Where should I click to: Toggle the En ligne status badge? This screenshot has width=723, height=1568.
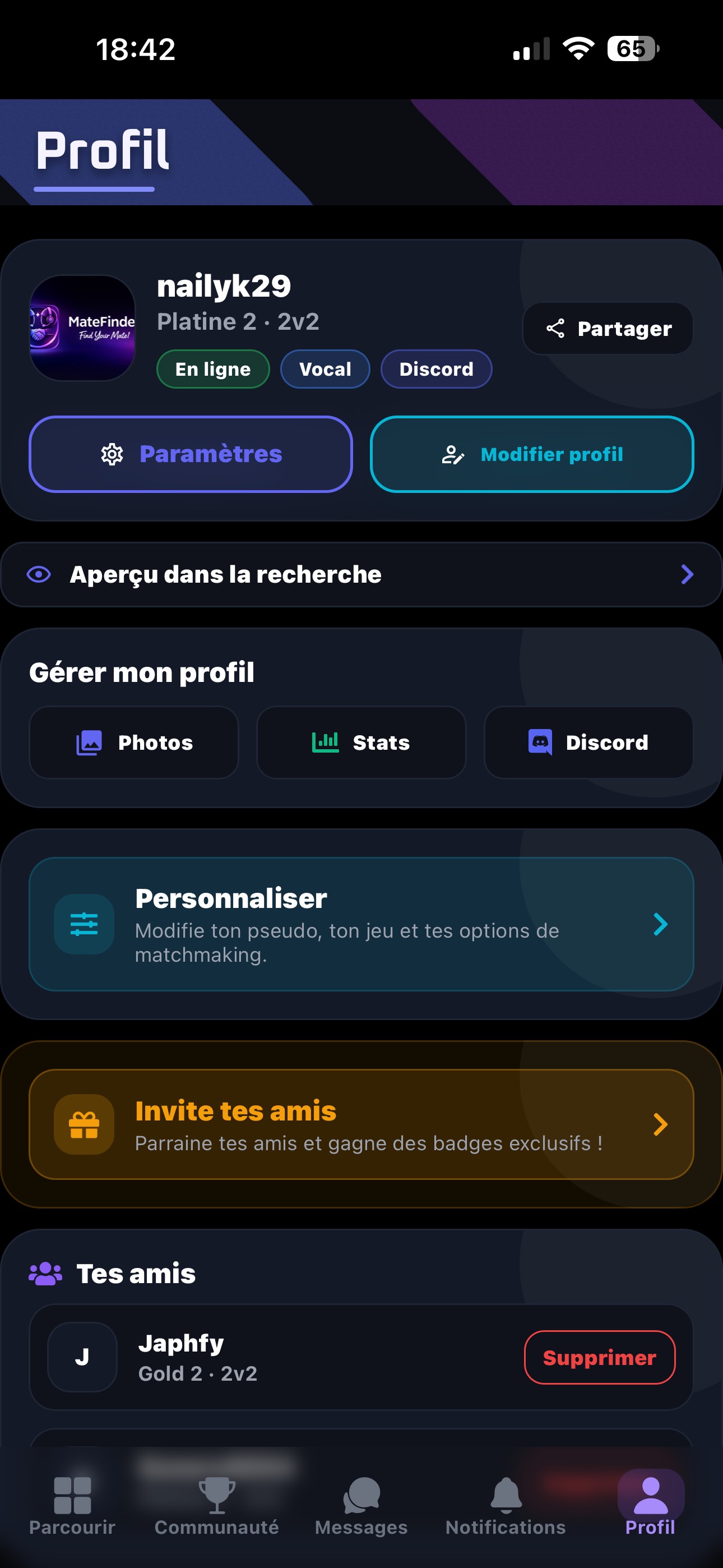click(x=212, y=369)
